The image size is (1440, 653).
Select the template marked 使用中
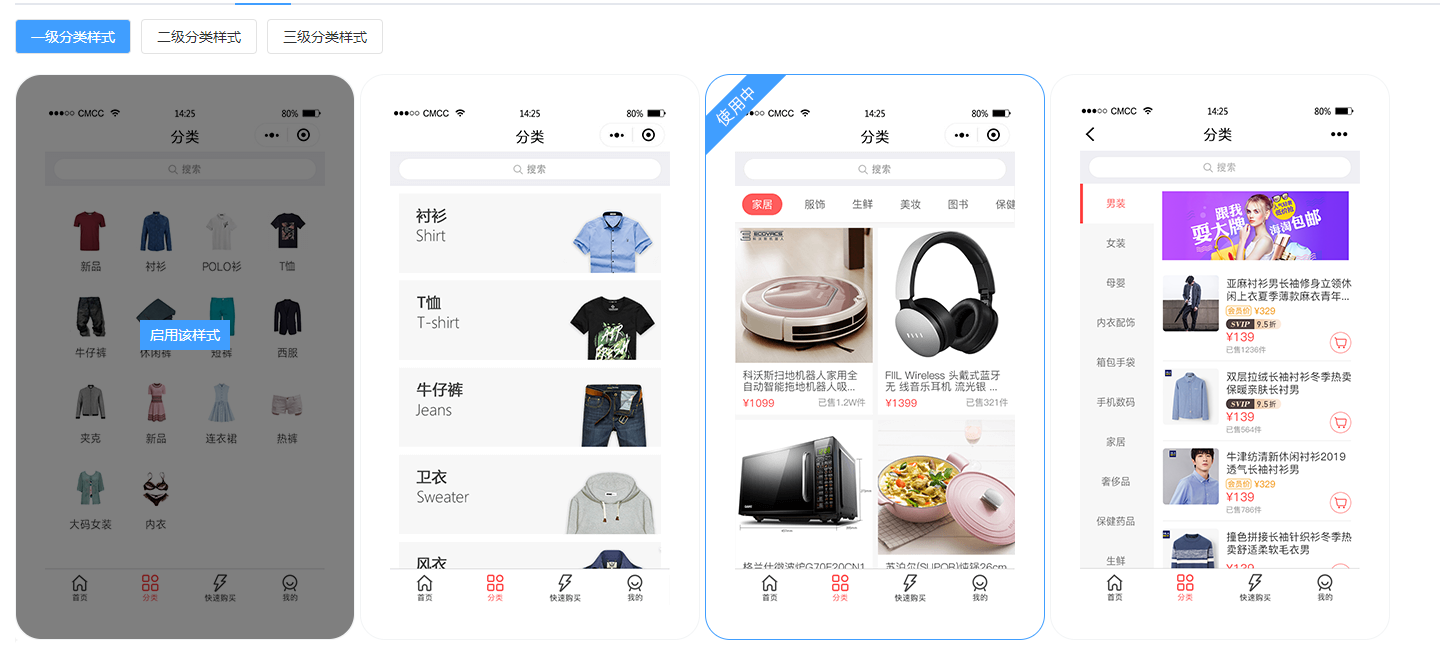tap(874, 356)
